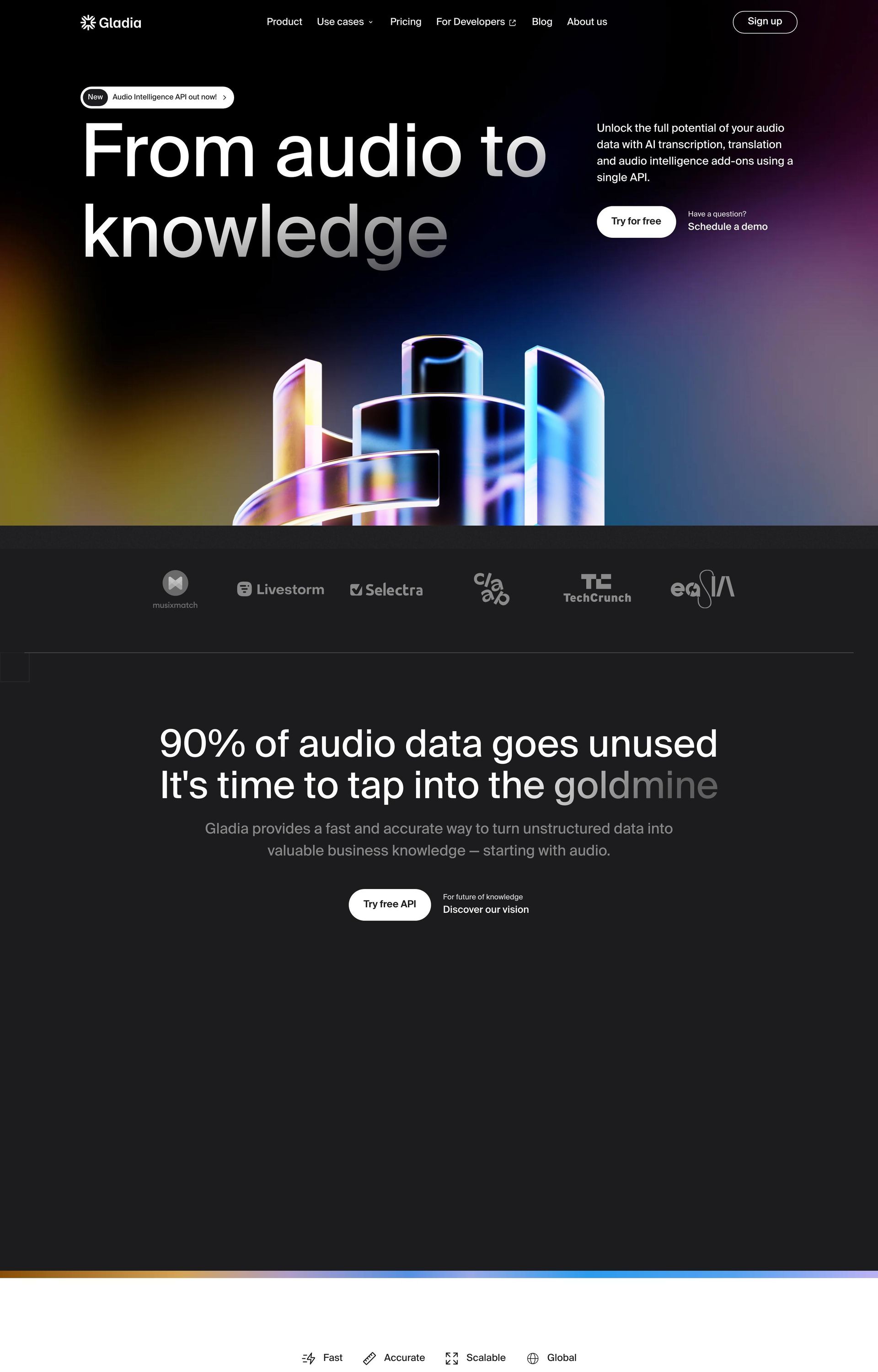The height and width of the screenshot is (1372, 878).
Task: Tap the Sign up button
Action: tap(764, 21)
